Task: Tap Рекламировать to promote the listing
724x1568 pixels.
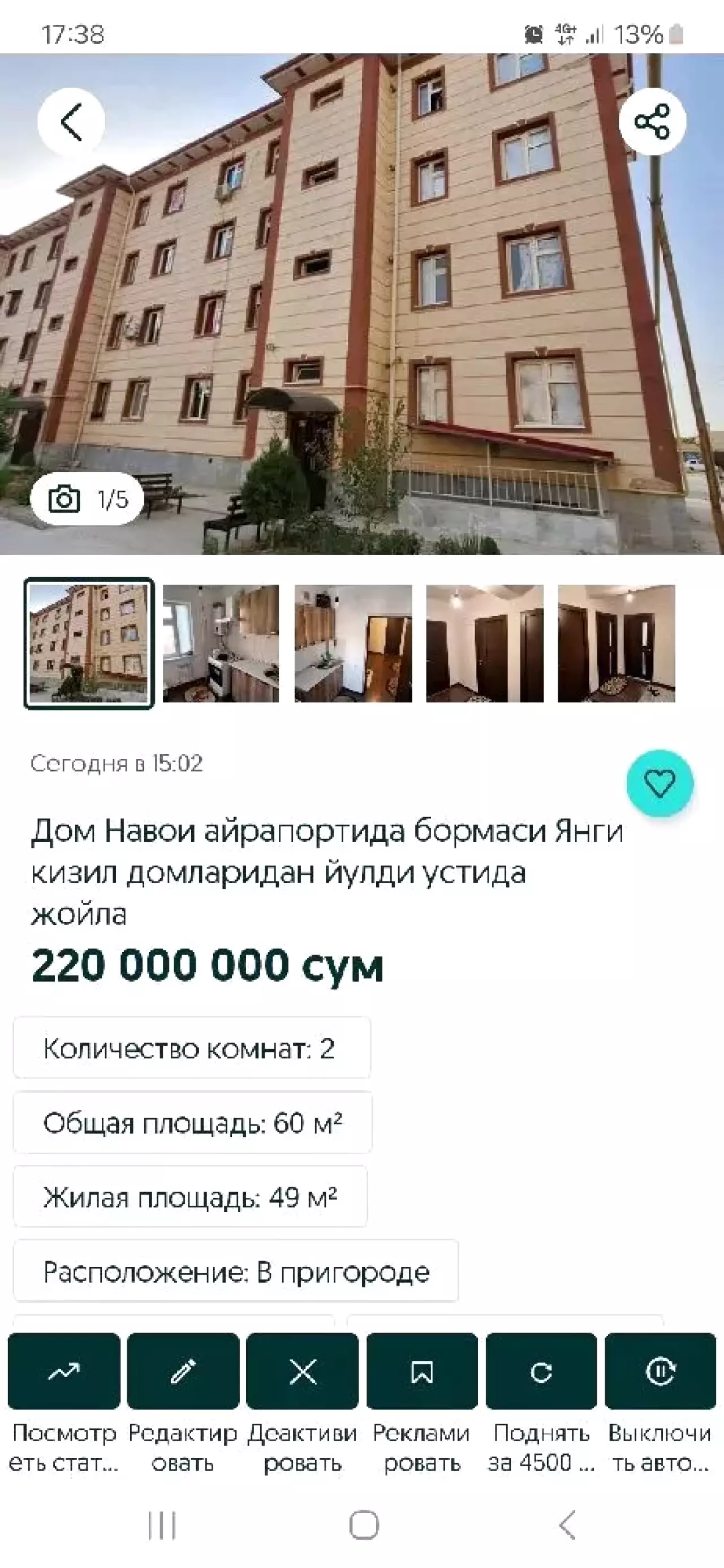Action: [421, 1371]
